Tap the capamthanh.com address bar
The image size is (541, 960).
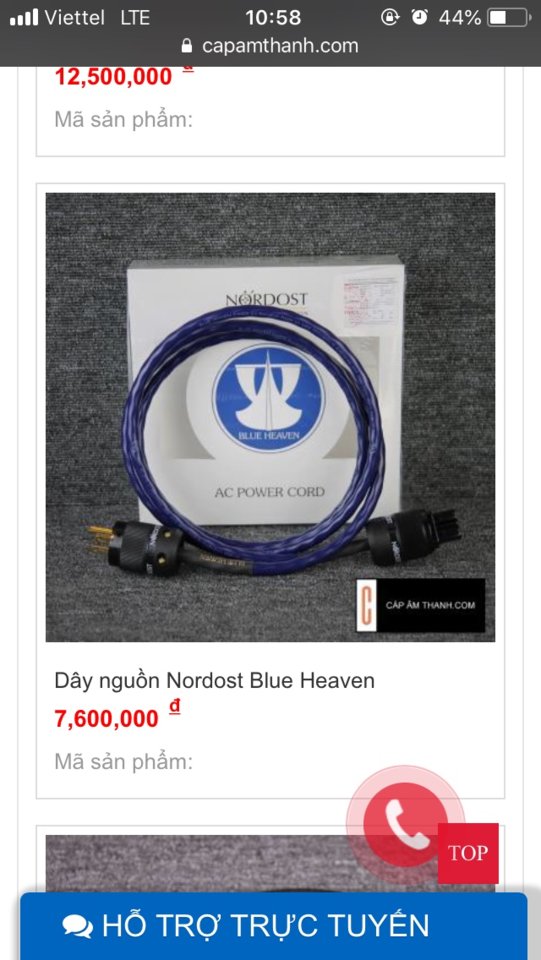(270, 46)
